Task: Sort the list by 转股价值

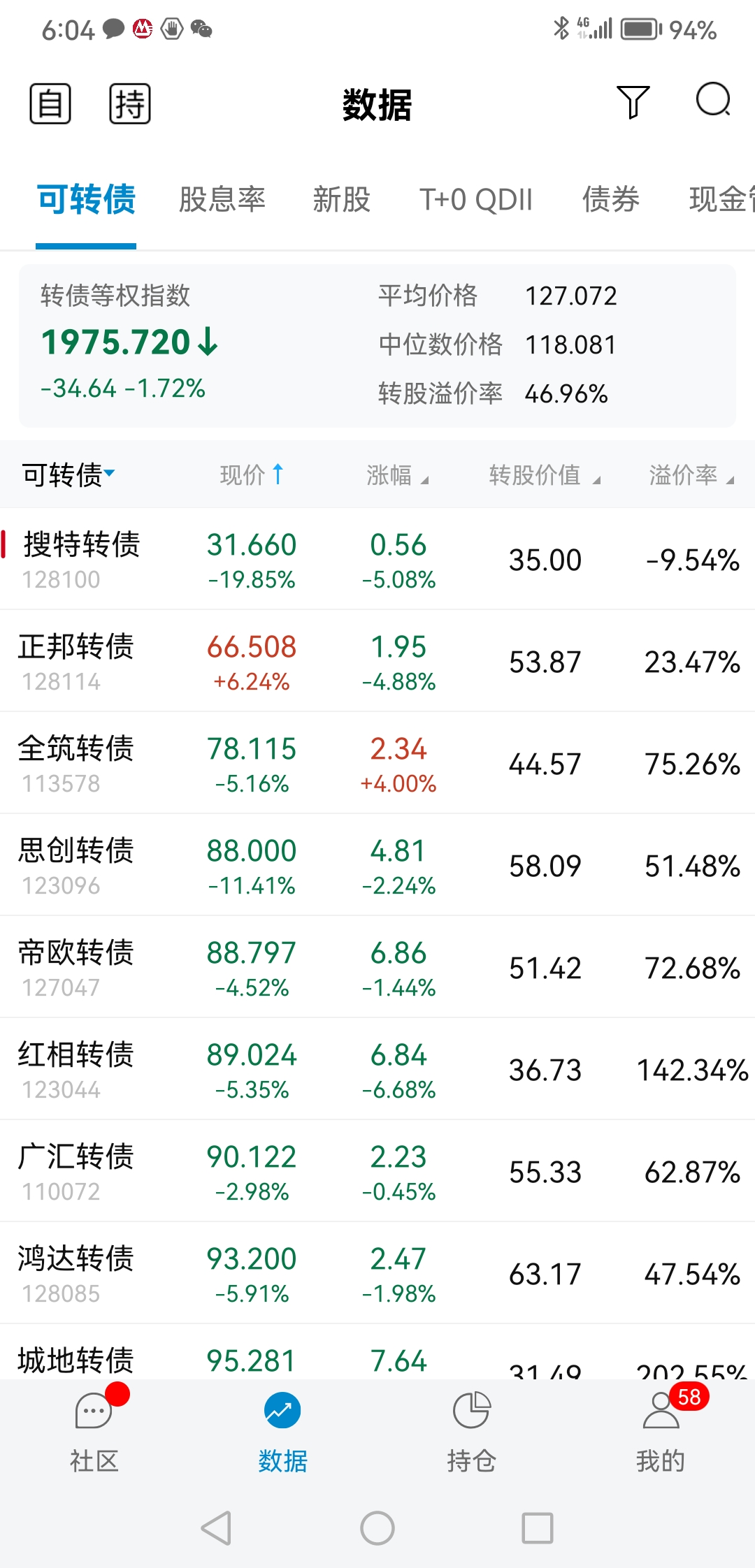Action: pyautogui.click(x=545, y=475)
